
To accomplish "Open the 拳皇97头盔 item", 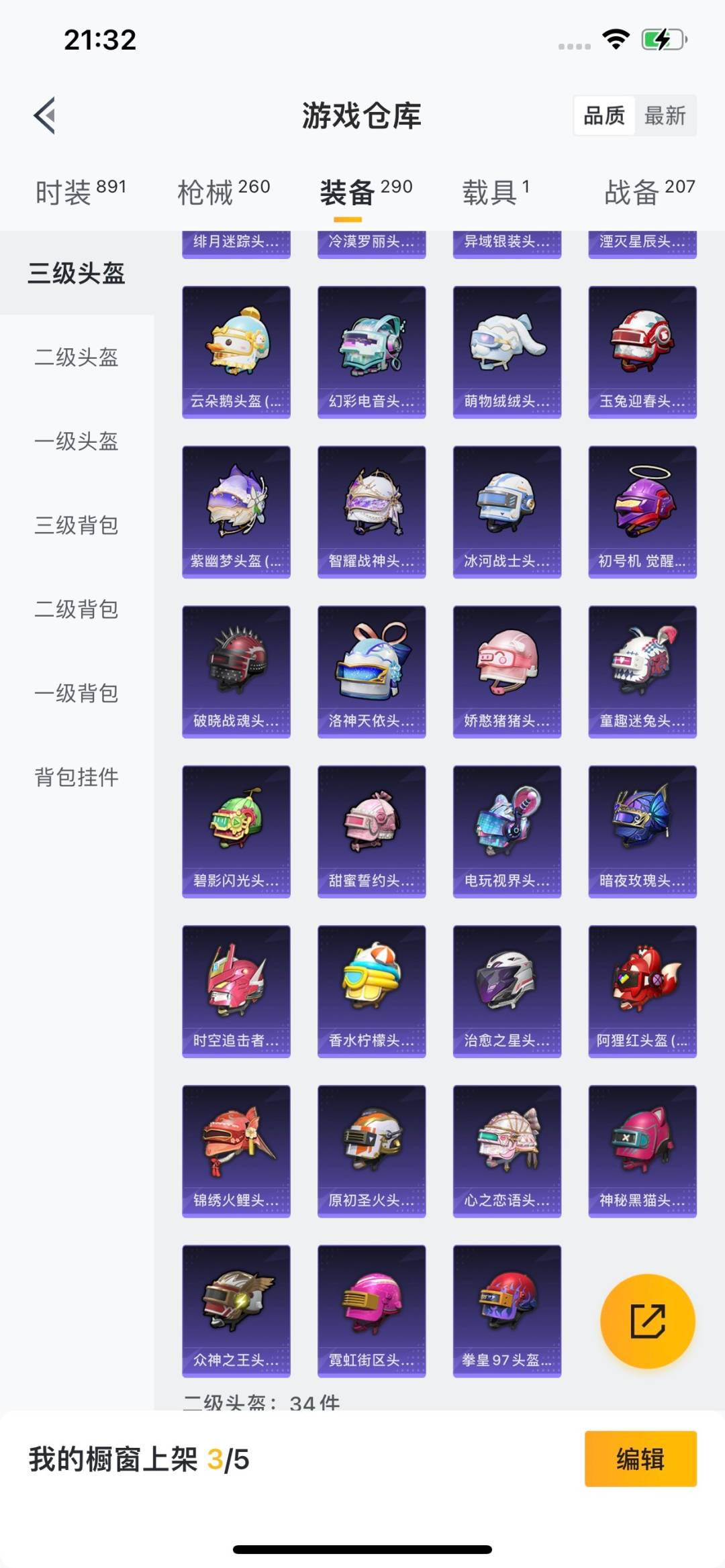I will point(507,1311).
